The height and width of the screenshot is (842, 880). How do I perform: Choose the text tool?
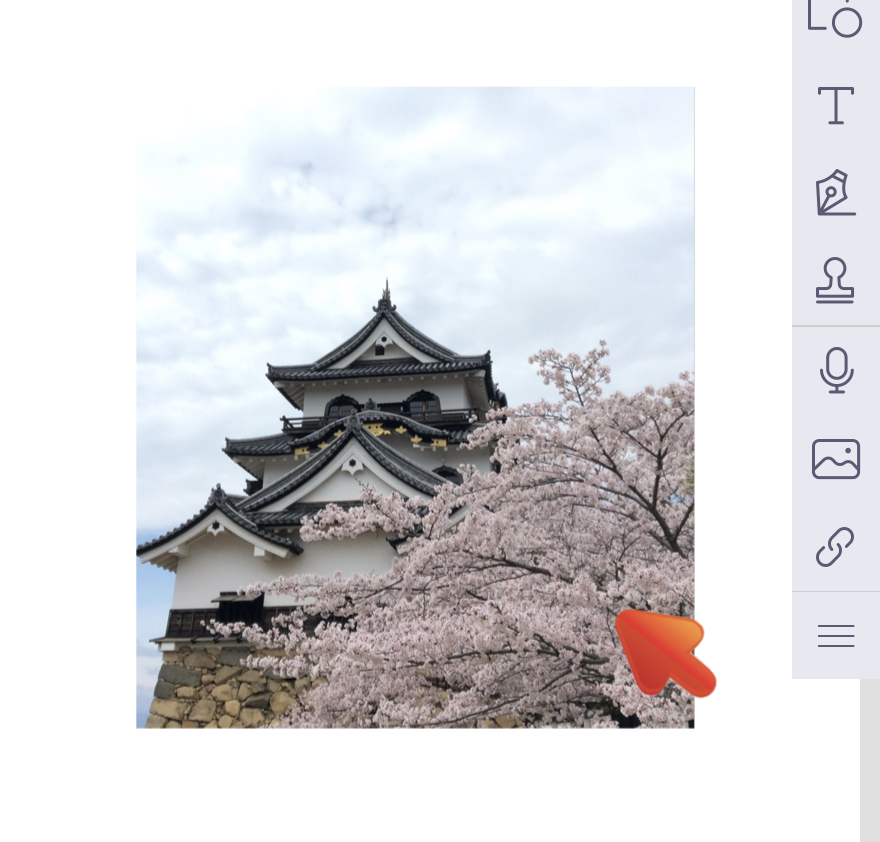coord(836,105)
